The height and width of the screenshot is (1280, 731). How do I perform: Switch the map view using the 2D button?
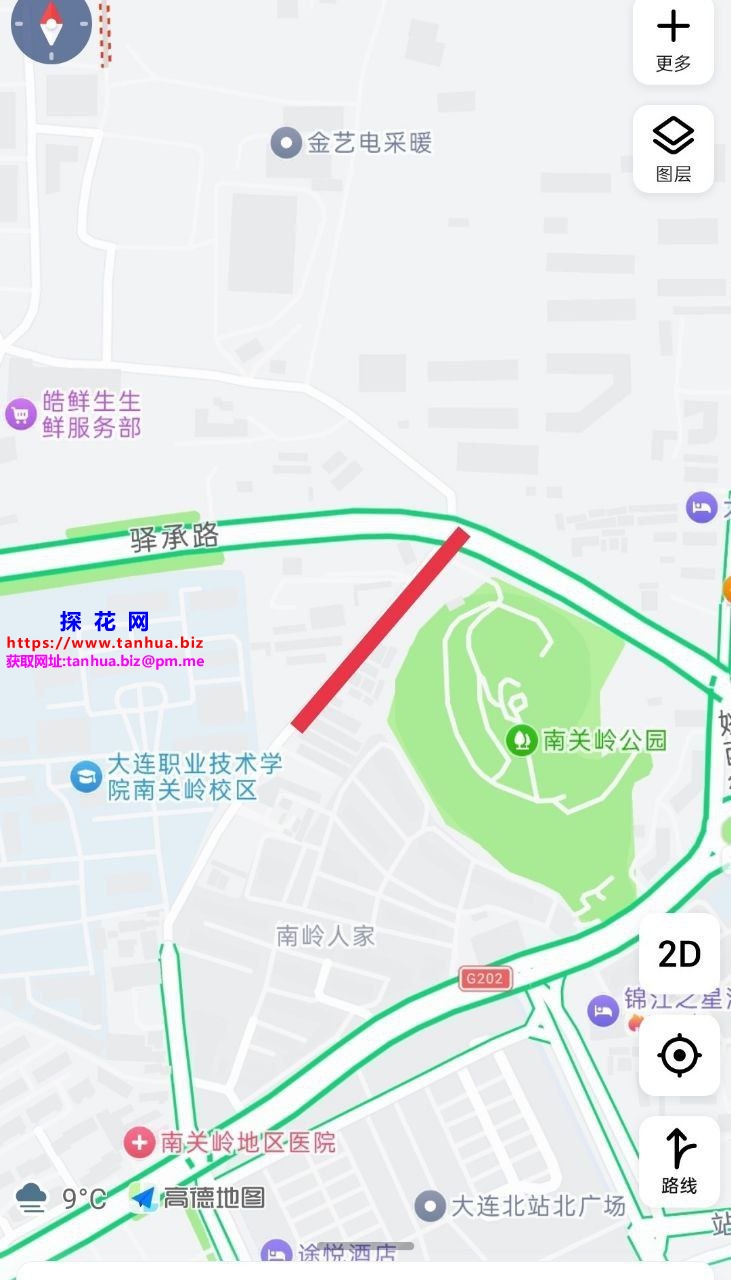click(679, 955)
